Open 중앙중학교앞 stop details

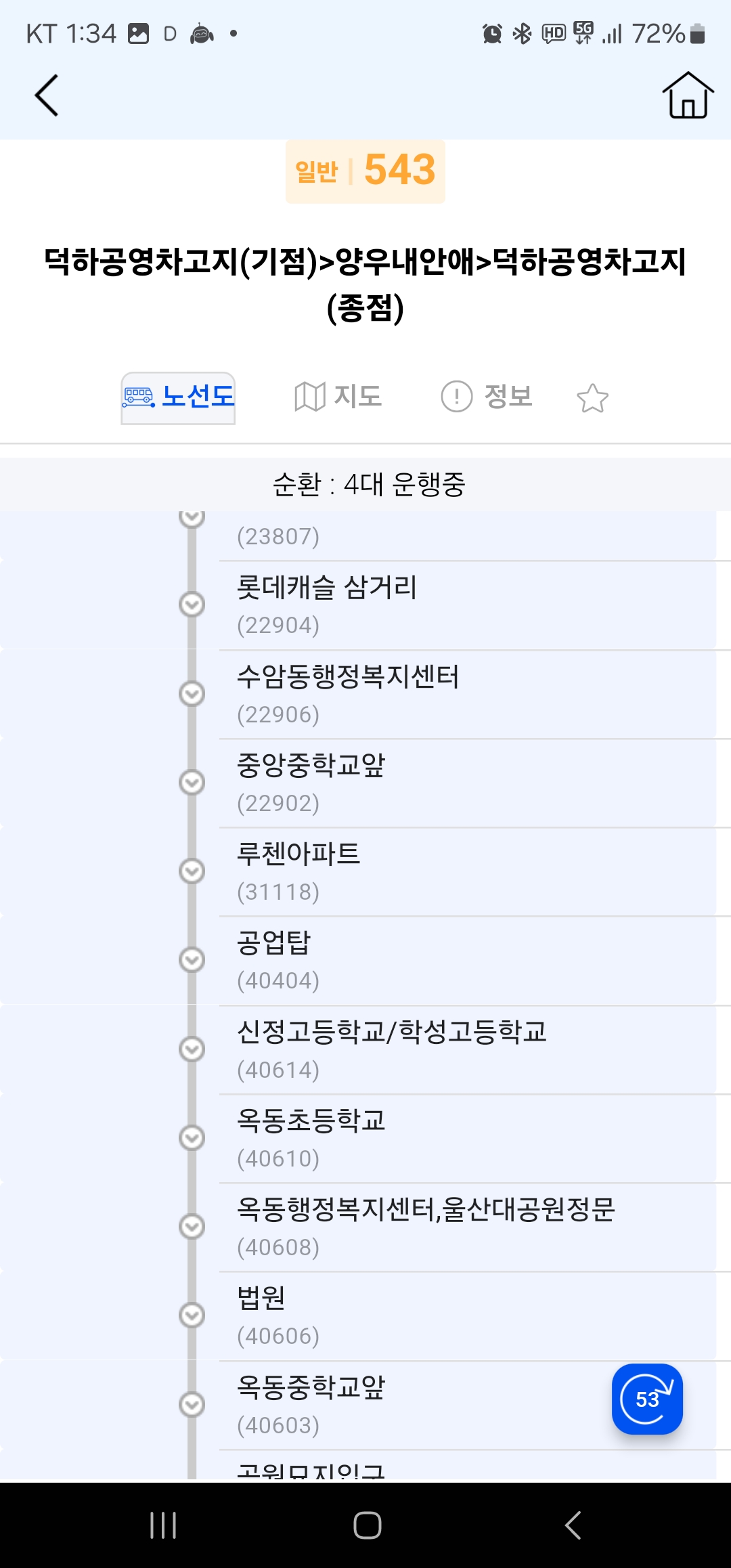point(467,783)
